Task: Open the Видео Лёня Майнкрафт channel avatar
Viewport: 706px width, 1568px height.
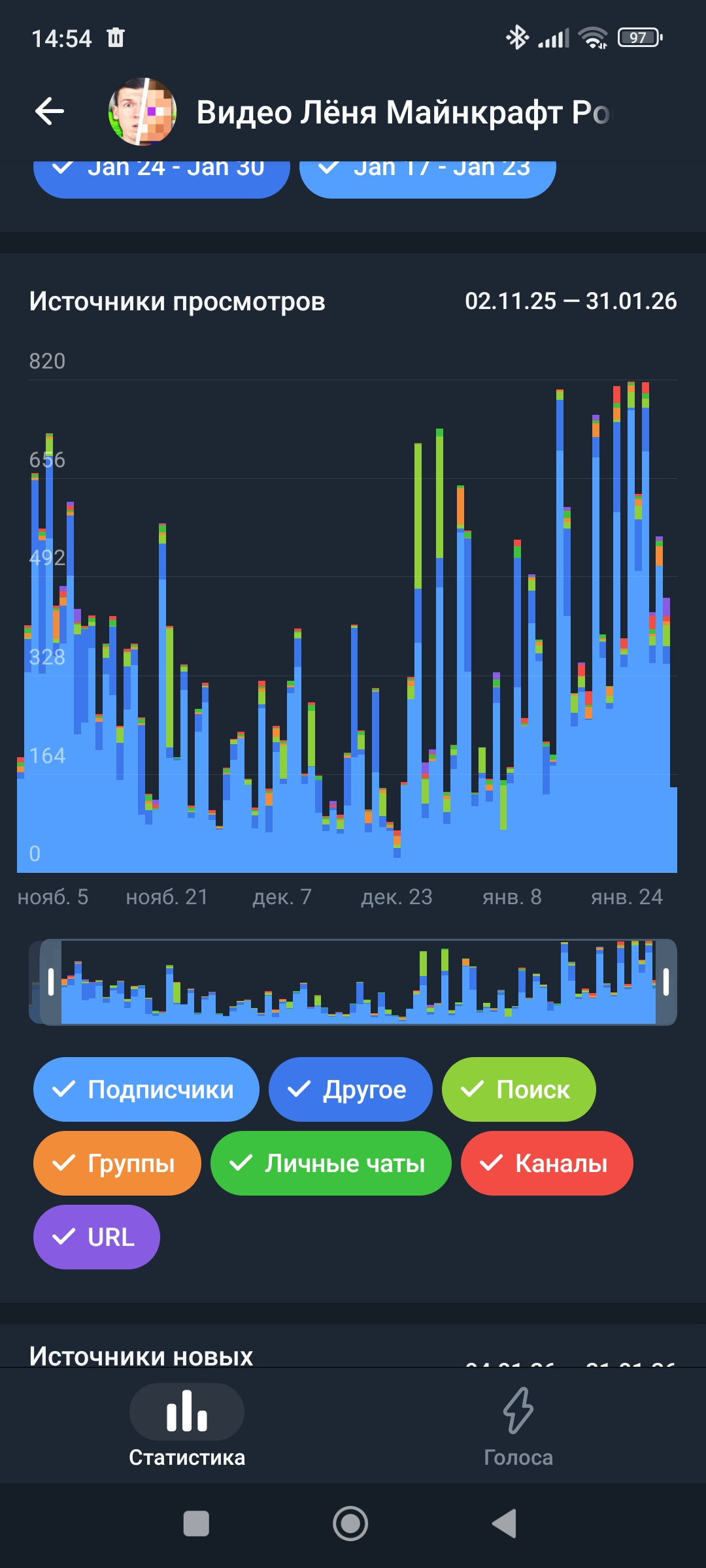Action: click(143, 112)
